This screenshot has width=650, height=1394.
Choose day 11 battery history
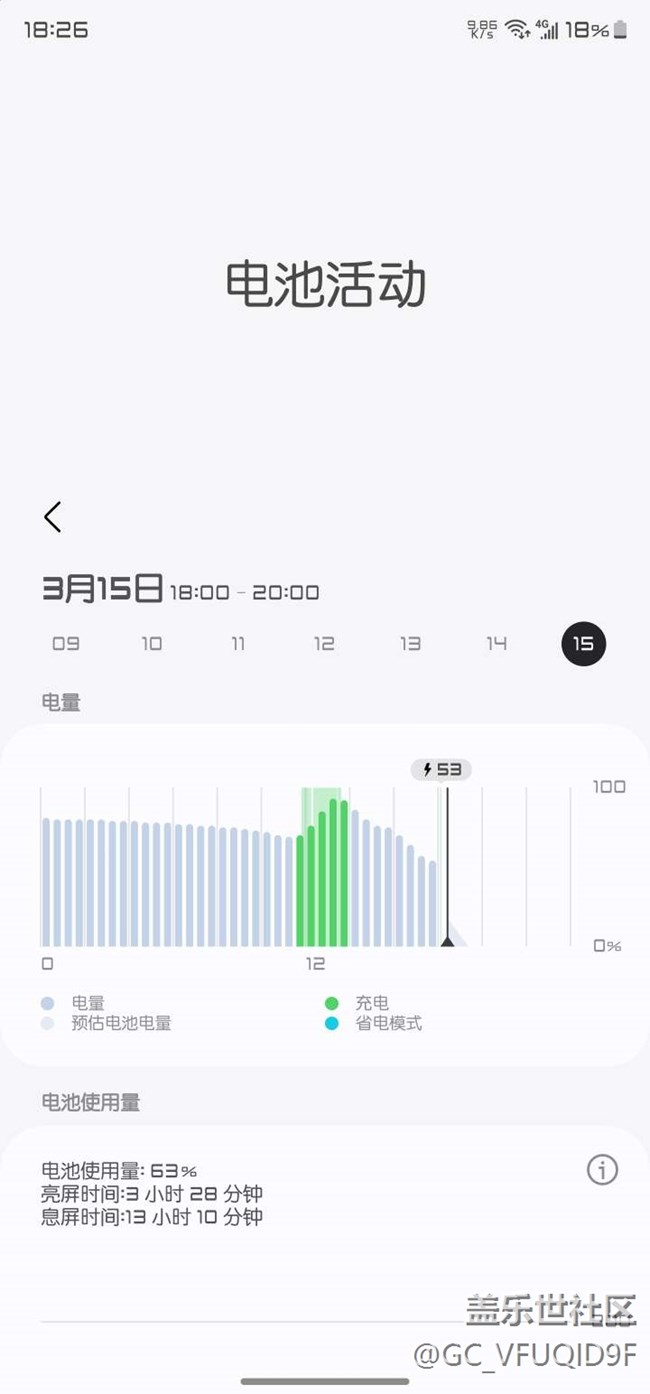tap(238, 644)
